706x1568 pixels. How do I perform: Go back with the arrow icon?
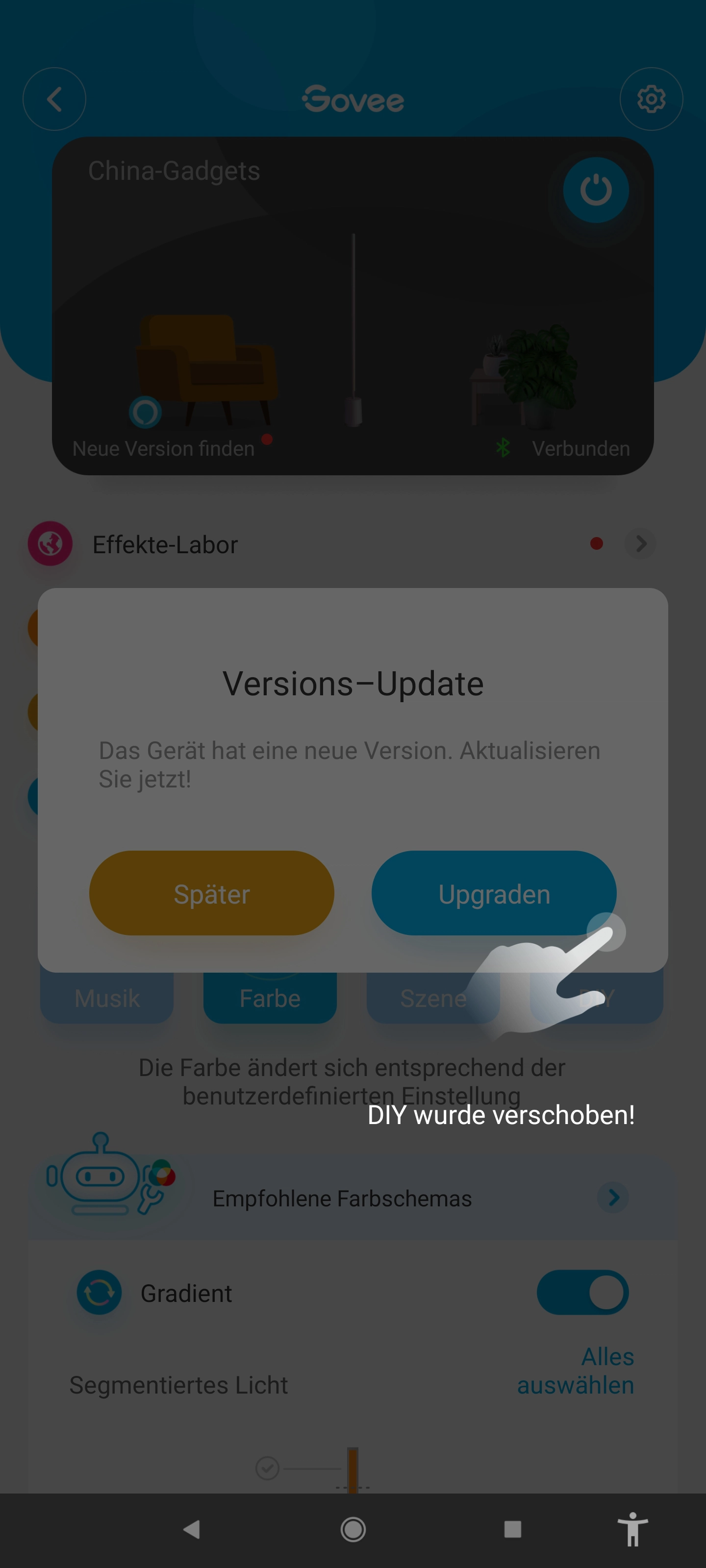click(54, 99)
